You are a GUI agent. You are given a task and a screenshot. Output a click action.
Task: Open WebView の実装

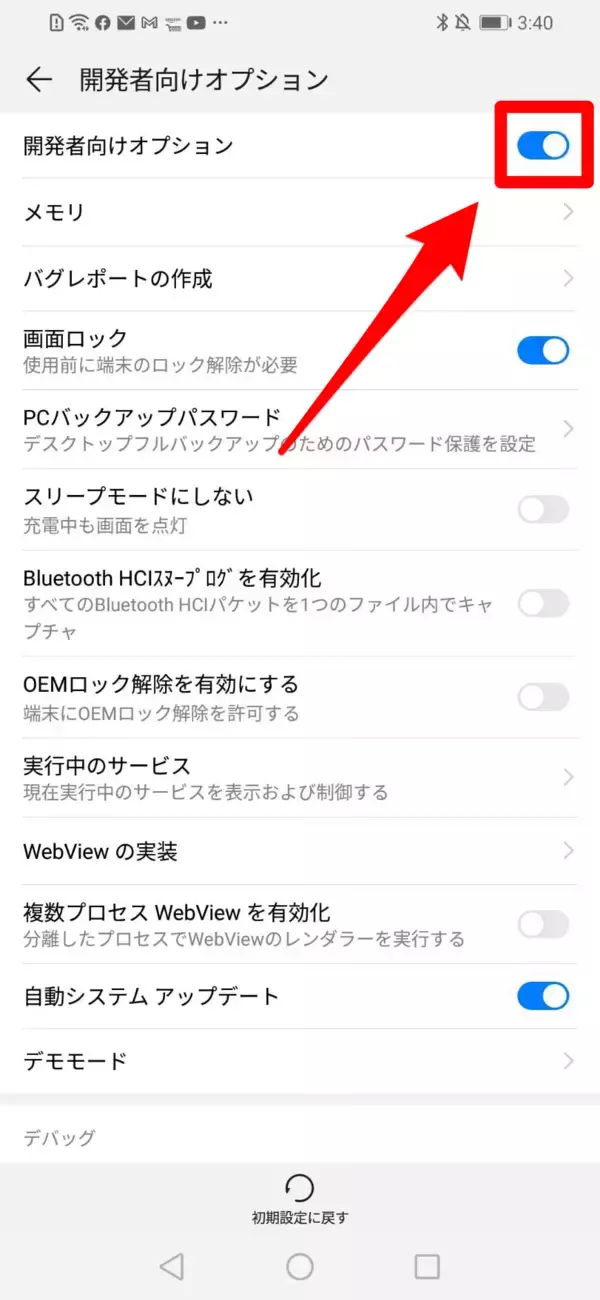coord(300,852)
